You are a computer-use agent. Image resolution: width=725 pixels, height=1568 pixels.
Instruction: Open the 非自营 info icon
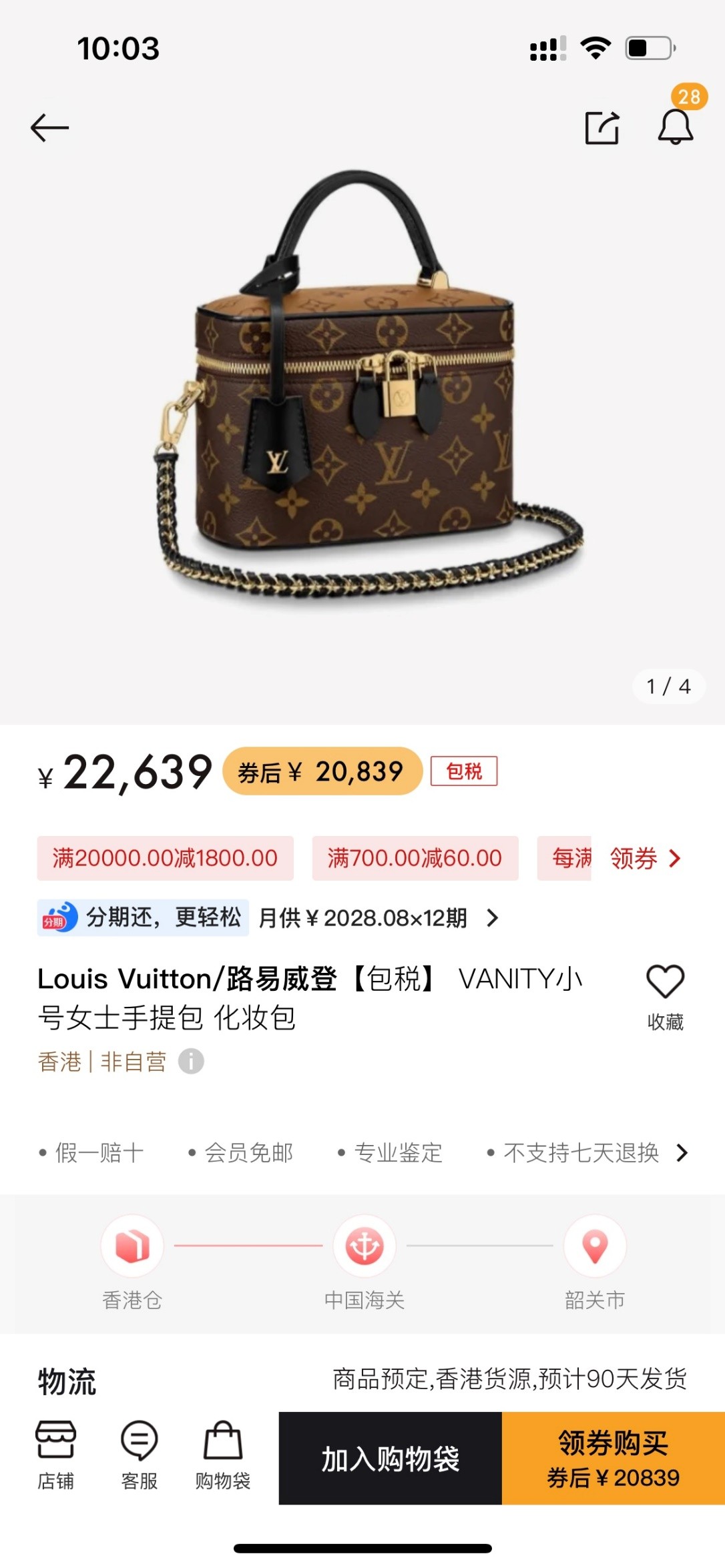[x=191, y=1061]
